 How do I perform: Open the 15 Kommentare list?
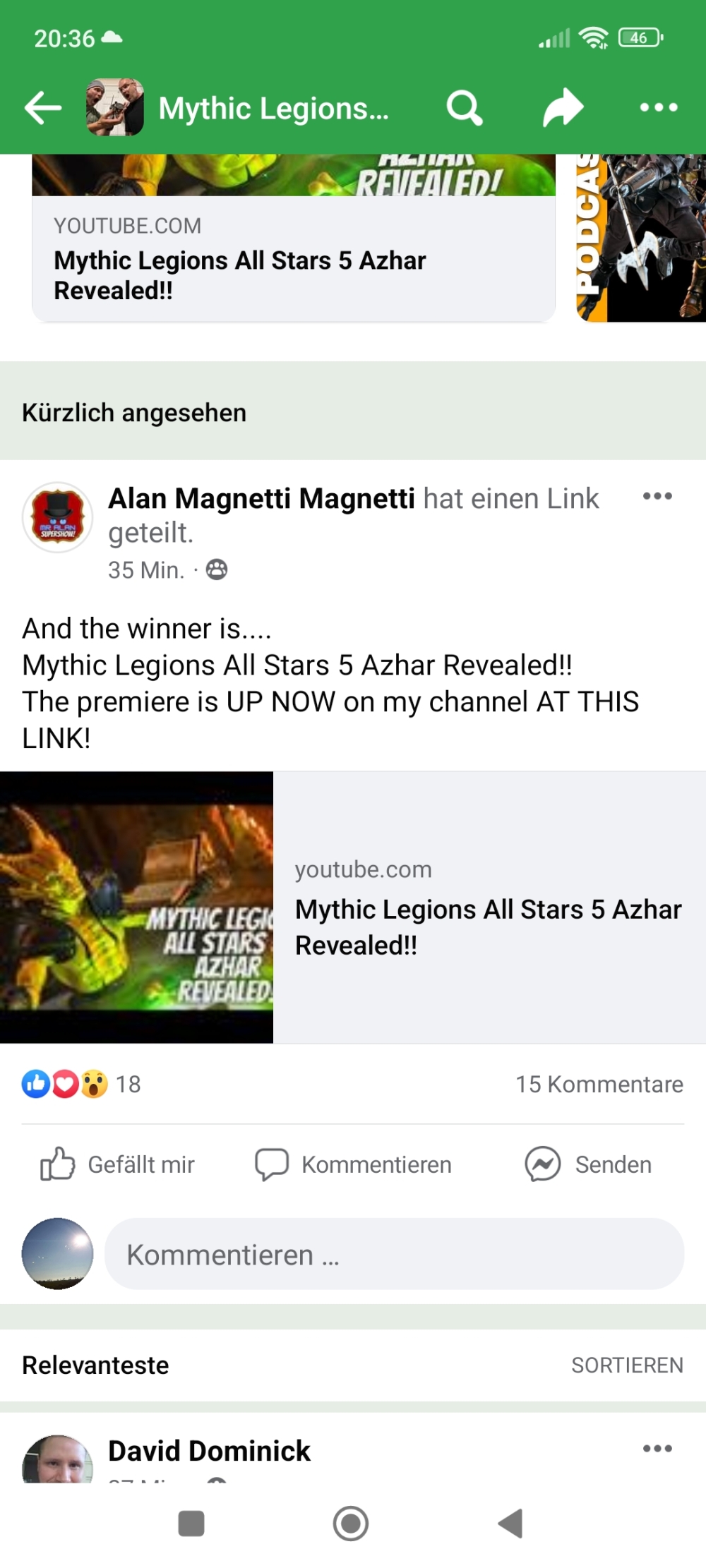(x=599, y=1084)
